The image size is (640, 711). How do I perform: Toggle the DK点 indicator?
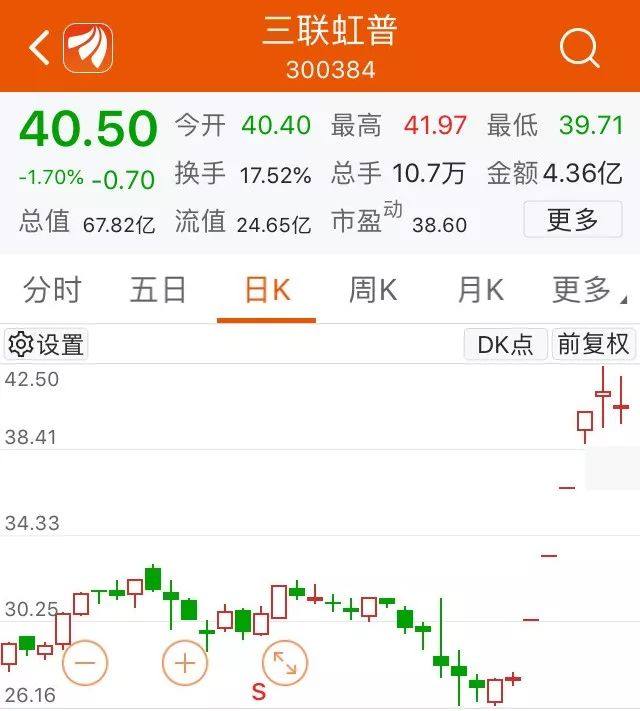tap(506, 345)
